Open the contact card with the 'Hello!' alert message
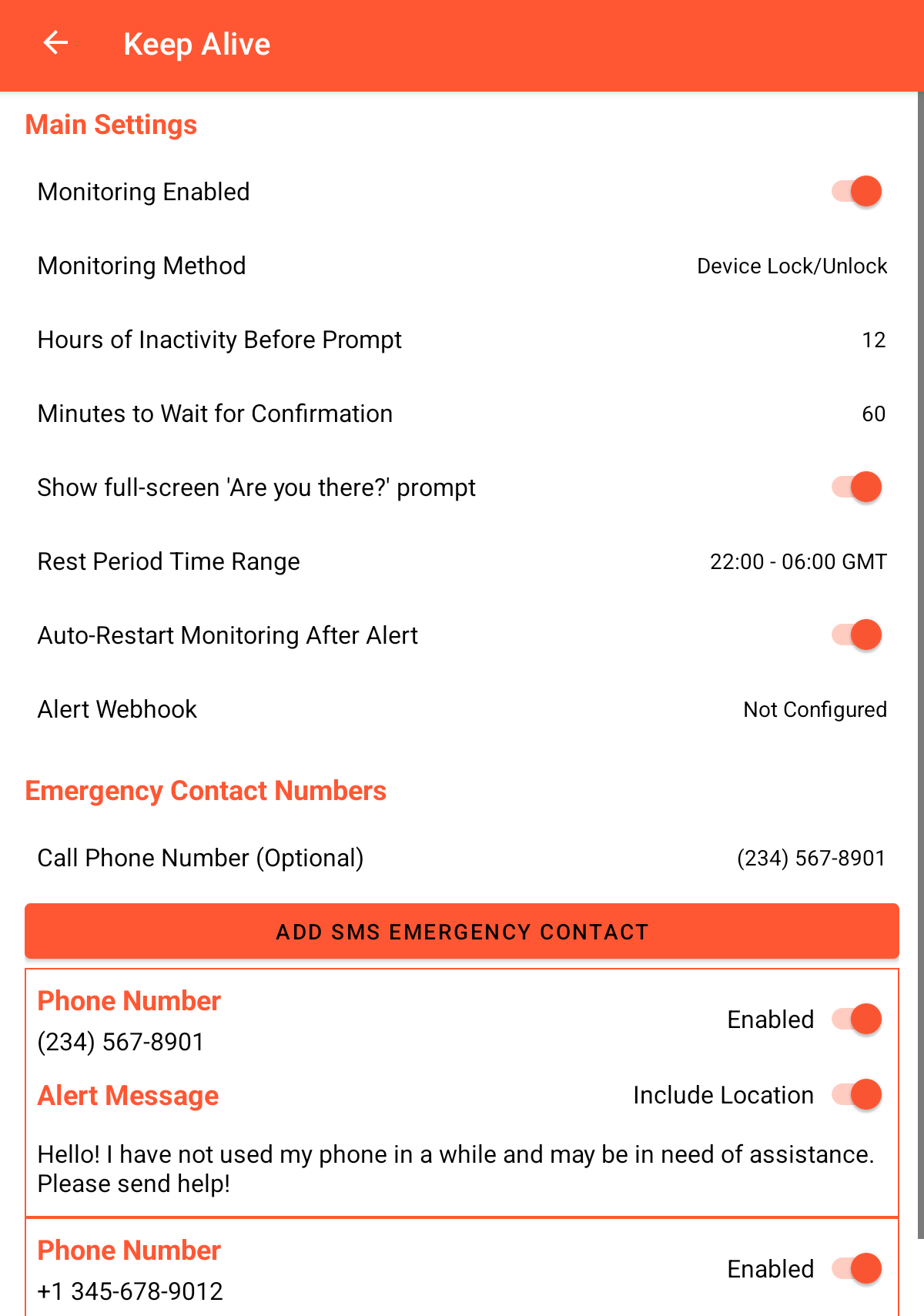 (462, 1093)
